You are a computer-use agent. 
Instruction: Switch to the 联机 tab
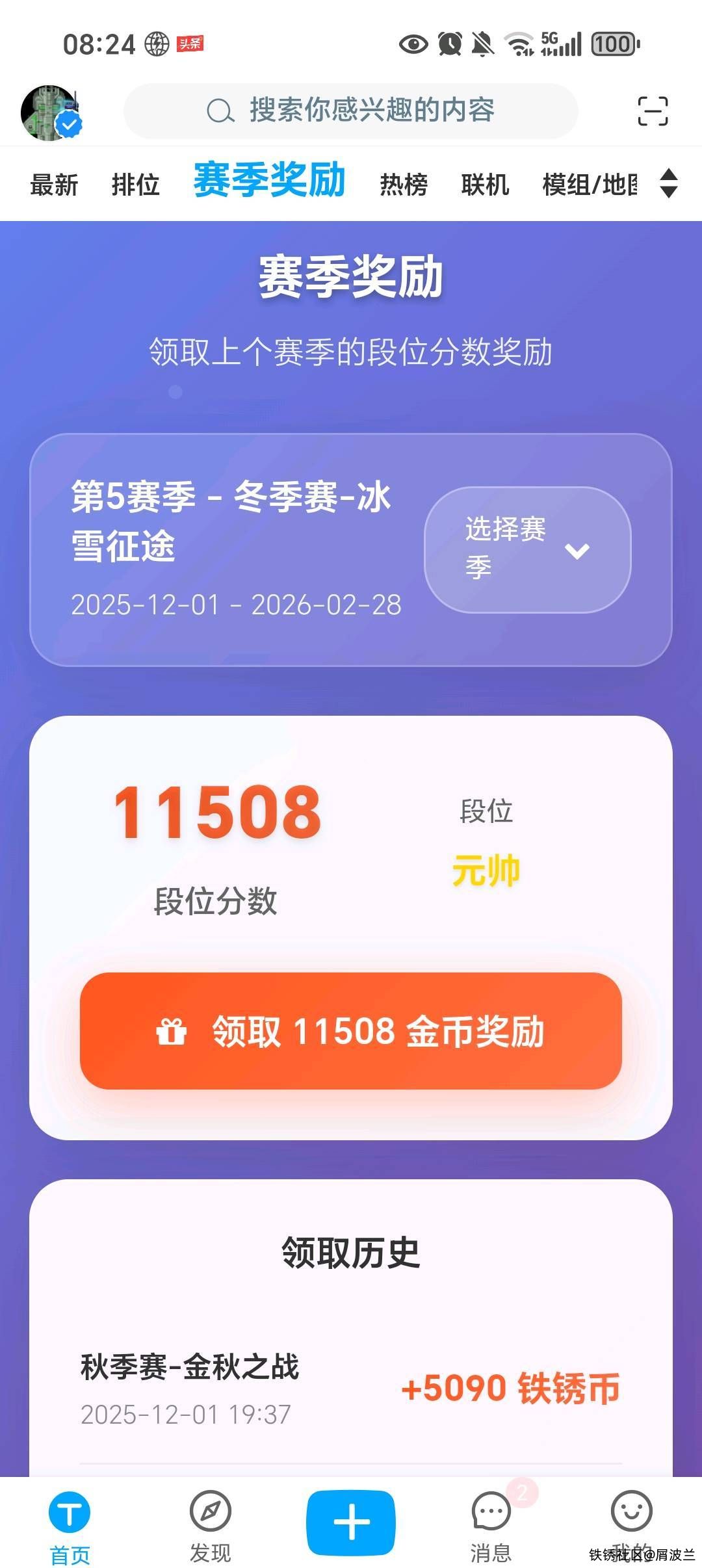[x=485, y=185]
